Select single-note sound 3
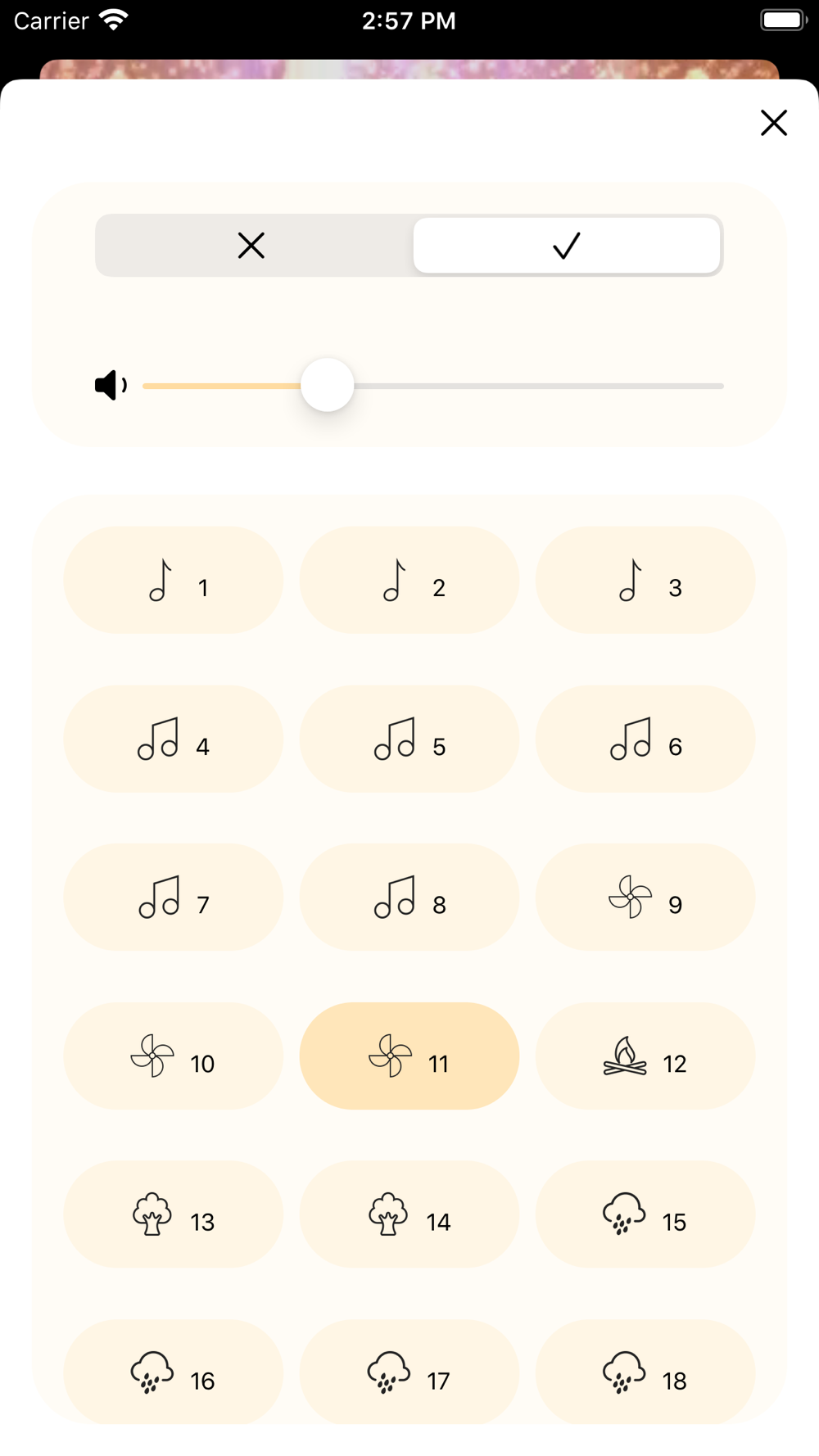The width and height of the screenshot is (819, 1456). pyautogui.click(x=645, y=580)
